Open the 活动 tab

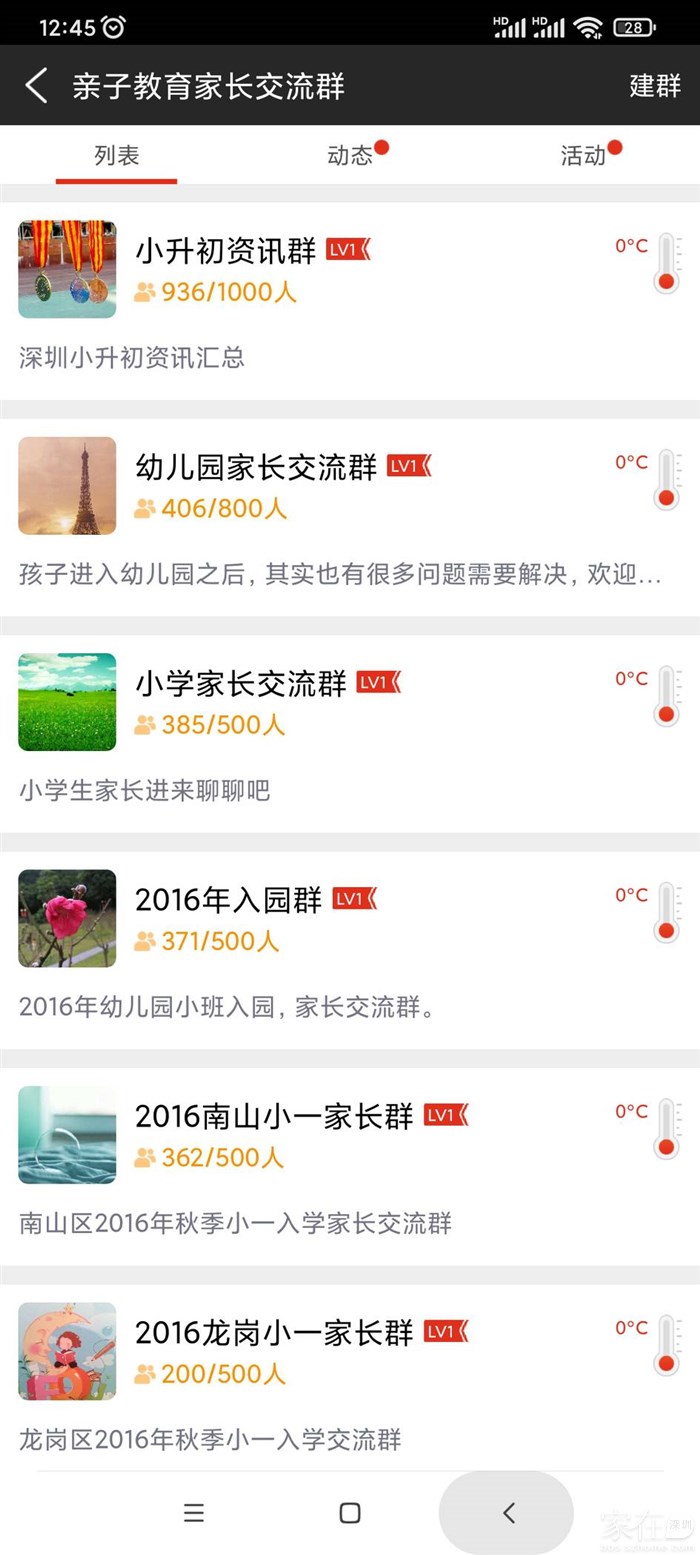tap(583, 155)
